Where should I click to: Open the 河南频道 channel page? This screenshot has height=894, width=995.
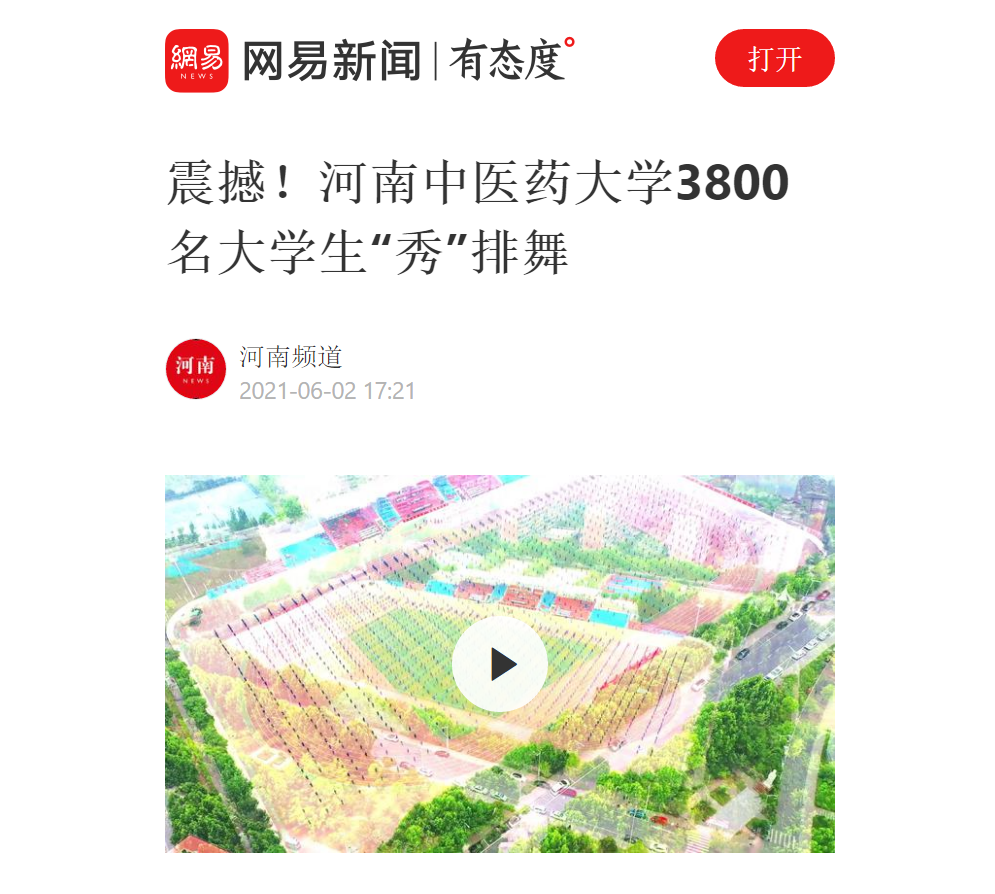291,357
